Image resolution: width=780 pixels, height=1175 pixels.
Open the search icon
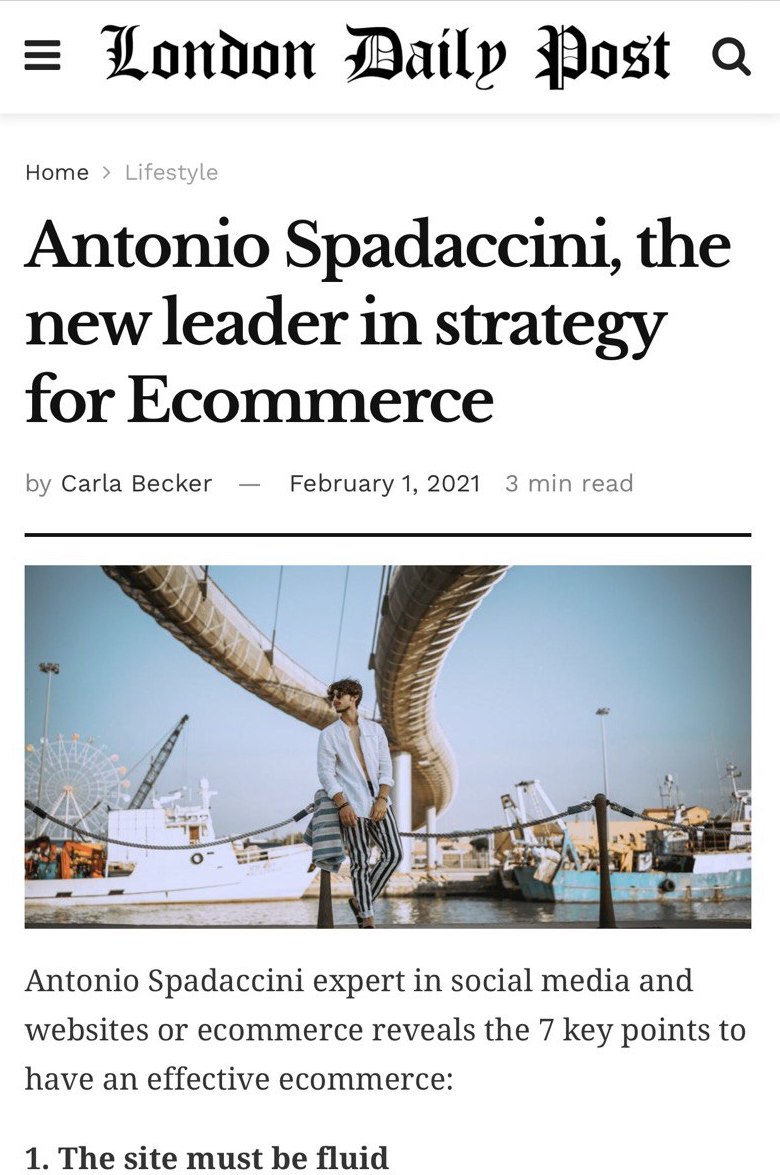pos(731,57)
